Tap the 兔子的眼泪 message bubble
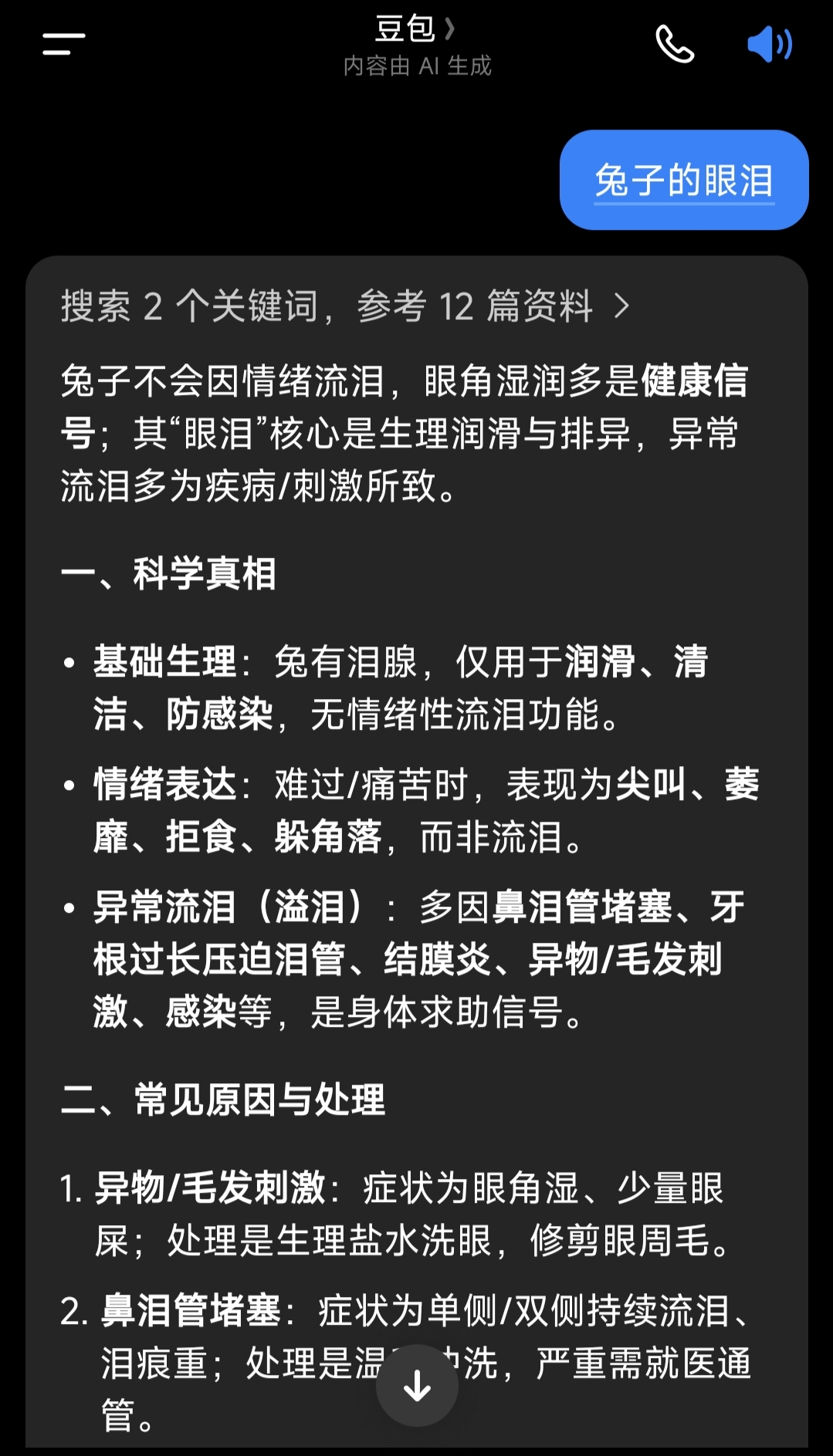The width and height of the screenshot is (833, 1456). pyautogui.click(x=684, y=180)
